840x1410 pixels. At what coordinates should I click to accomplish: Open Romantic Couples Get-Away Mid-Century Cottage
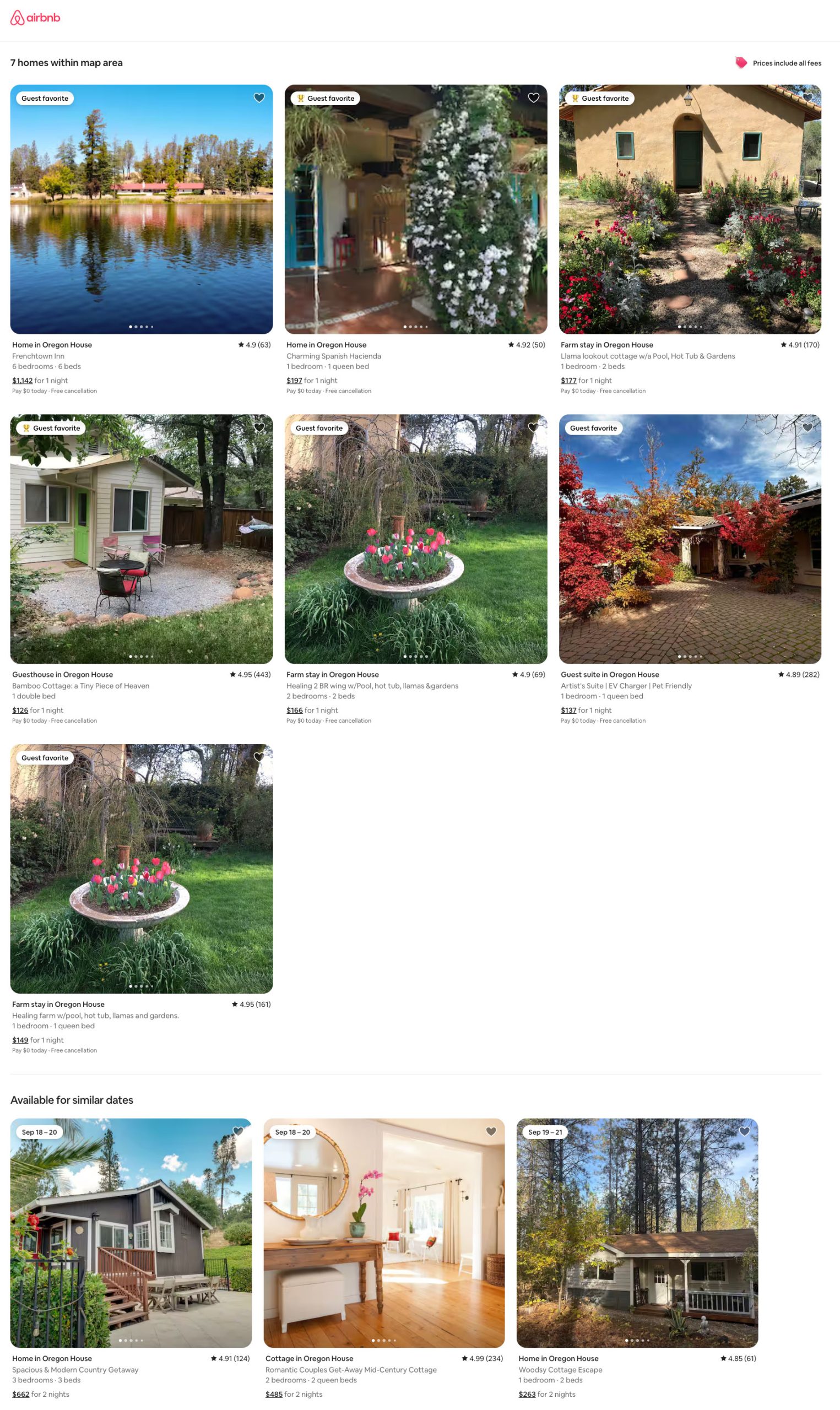pos(384,1232)
